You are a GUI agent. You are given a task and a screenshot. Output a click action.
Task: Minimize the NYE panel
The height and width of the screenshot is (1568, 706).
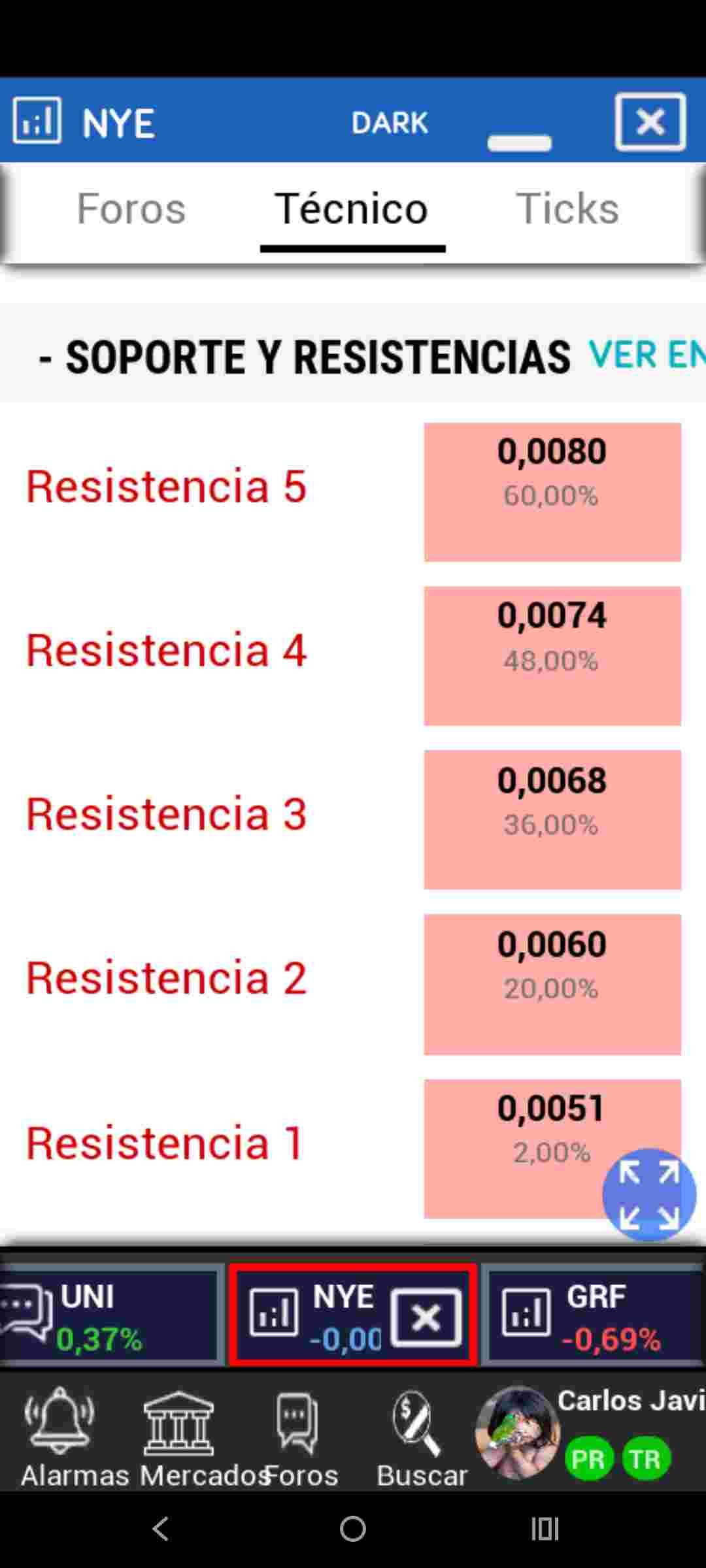pyautogui.click(x=520, y=142)
